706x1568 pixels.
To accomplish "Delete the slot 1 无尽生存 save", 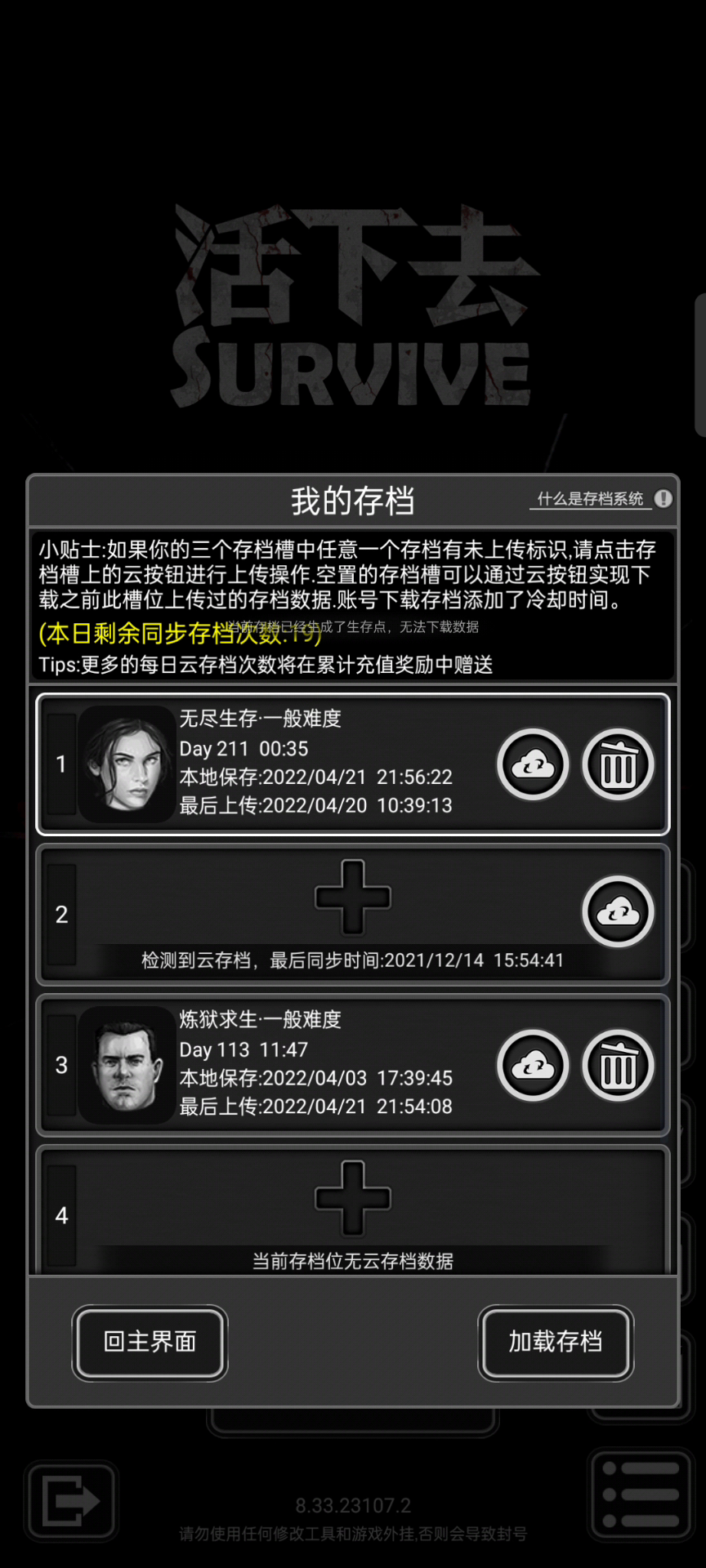I will [619, 764].
